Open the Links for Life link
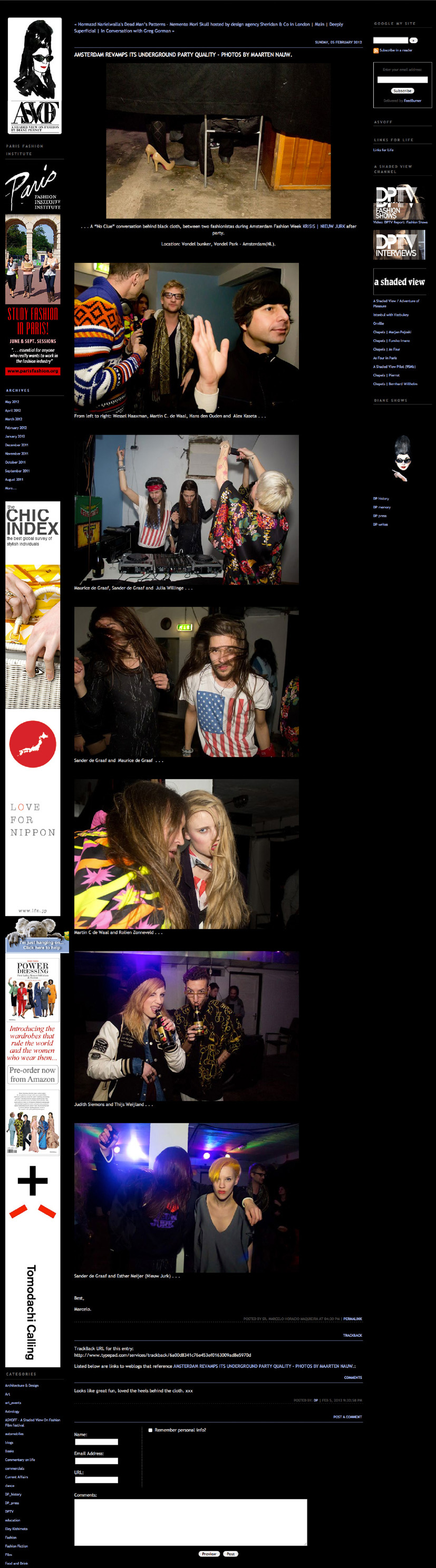 383,150
